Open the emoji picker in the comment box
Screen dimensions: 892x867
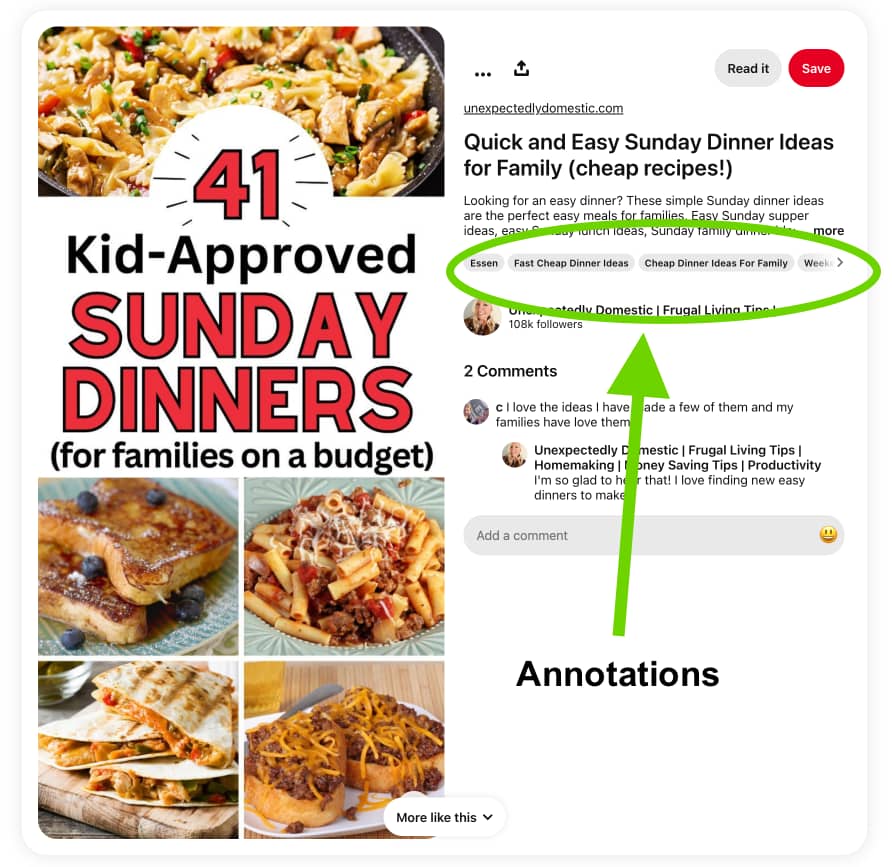[x=828, y=535]
